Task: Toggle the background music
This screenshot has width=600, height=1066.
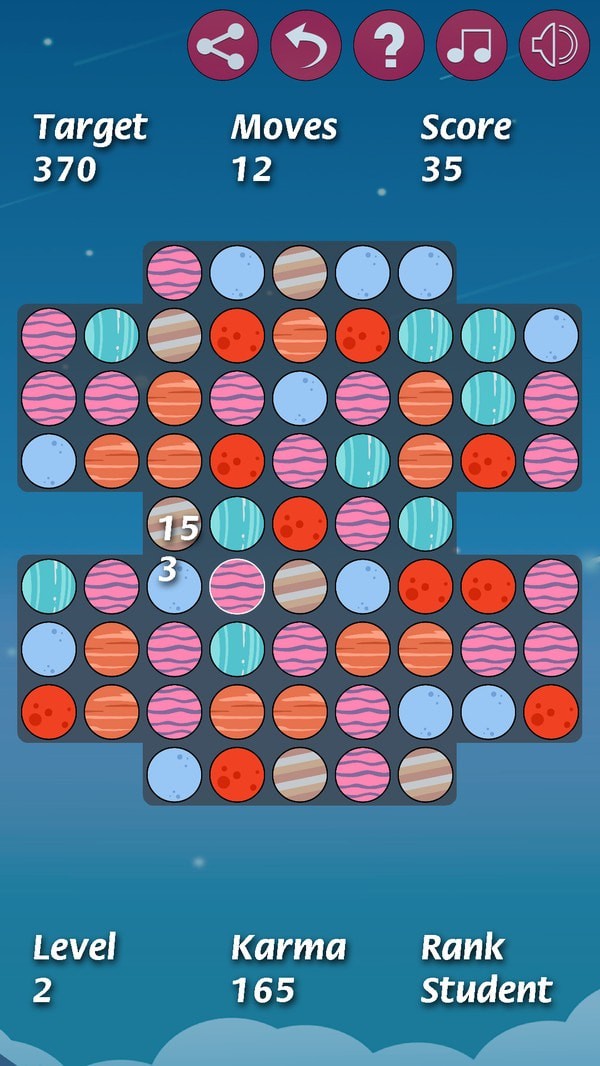Action: pos(471,45)
